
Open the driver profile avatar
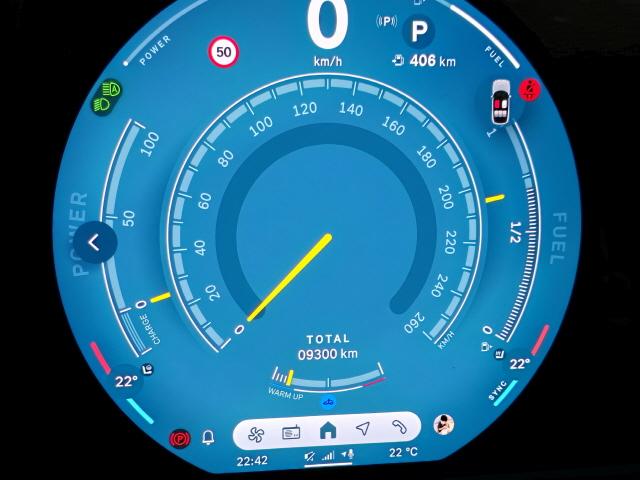point(444,424)
